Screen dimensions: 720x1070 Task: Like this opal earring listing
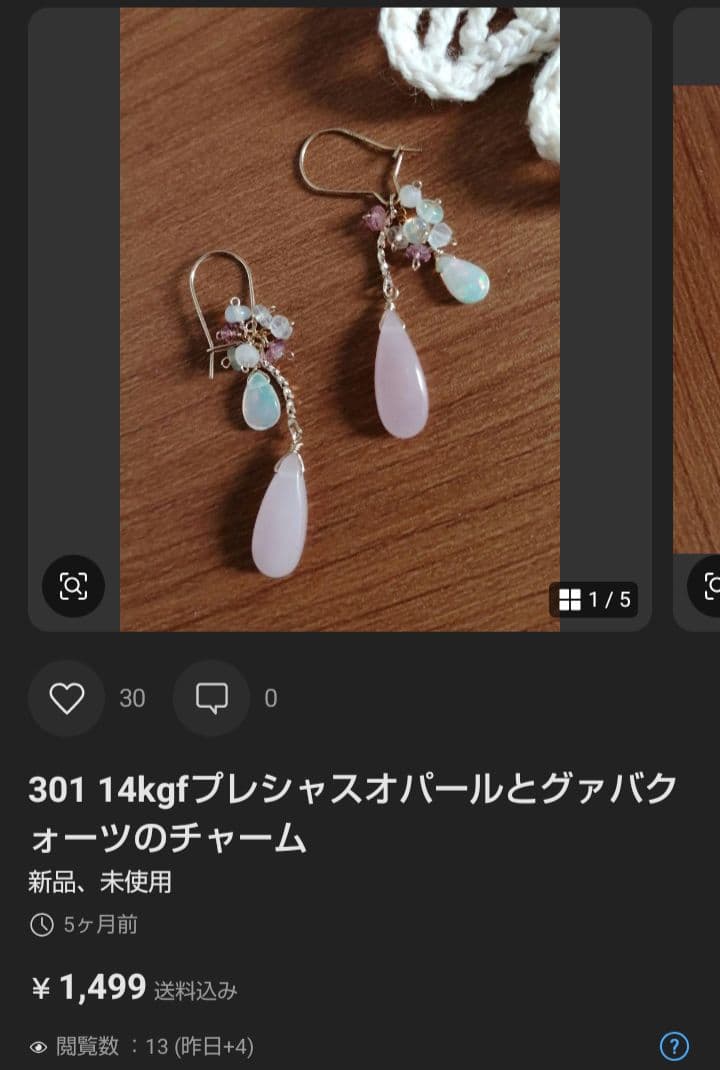pyautogui.click(x=66, y=698)
